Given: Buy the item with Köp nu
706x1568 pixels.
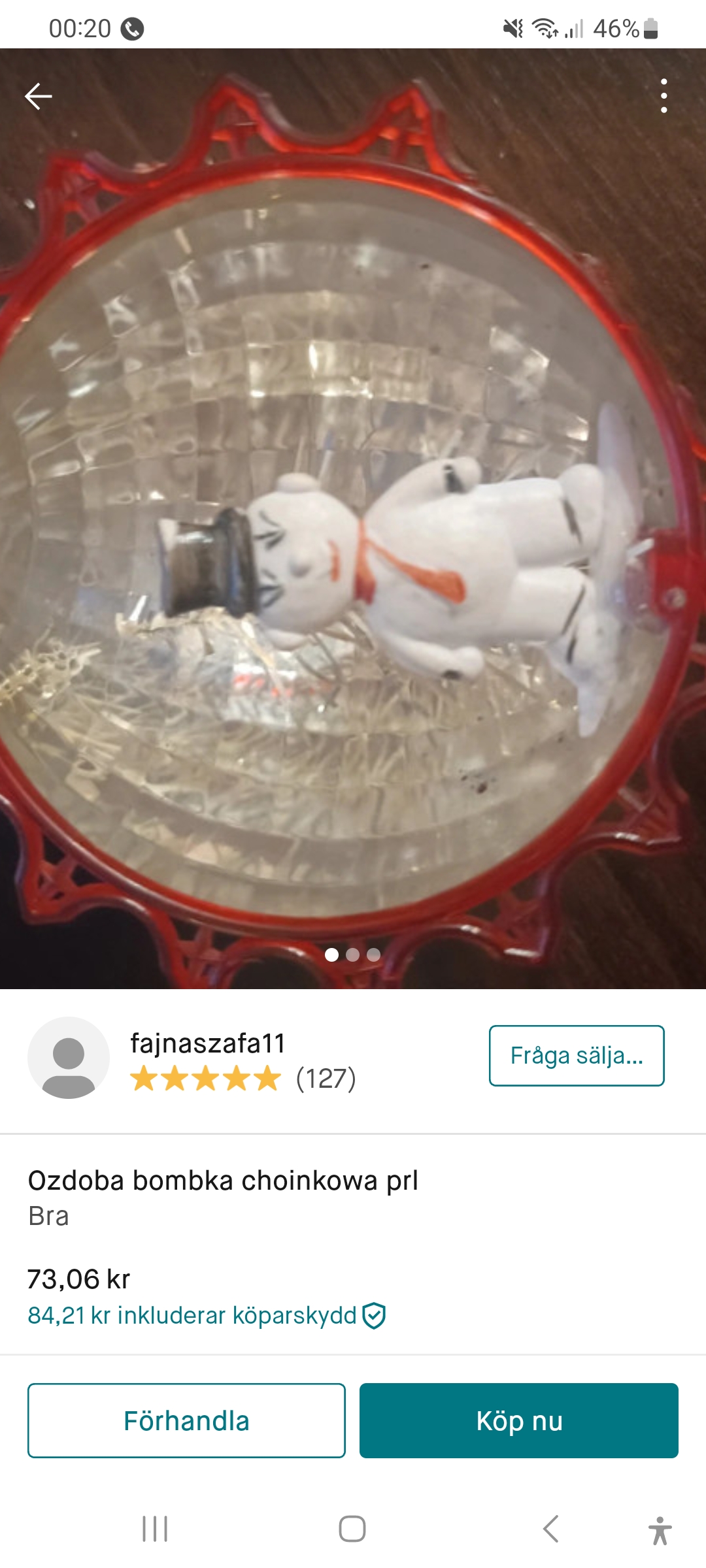Looking at the screenshot, I should (x=518, y=1420).
